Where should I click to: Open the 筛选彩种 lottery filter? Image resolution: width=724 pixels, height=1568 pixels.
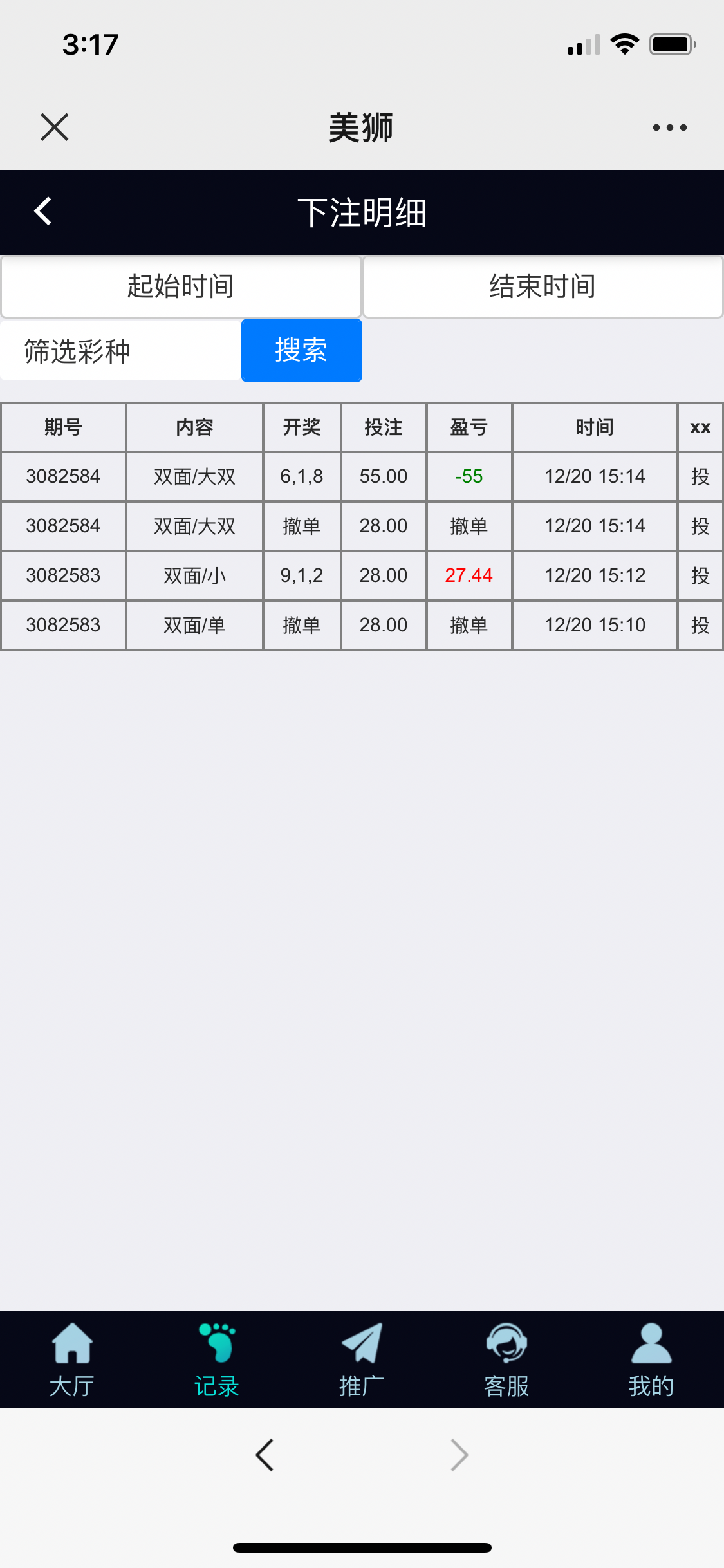(x=121, y=351)
